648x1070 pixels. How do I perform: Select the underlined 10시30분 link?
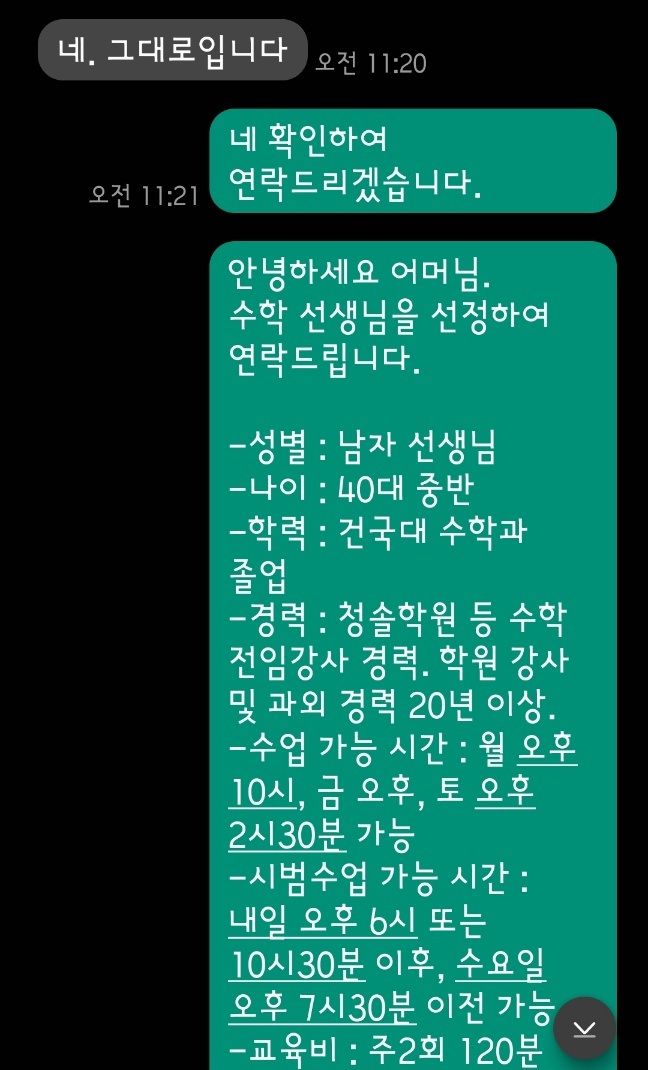tap(297, 965)
